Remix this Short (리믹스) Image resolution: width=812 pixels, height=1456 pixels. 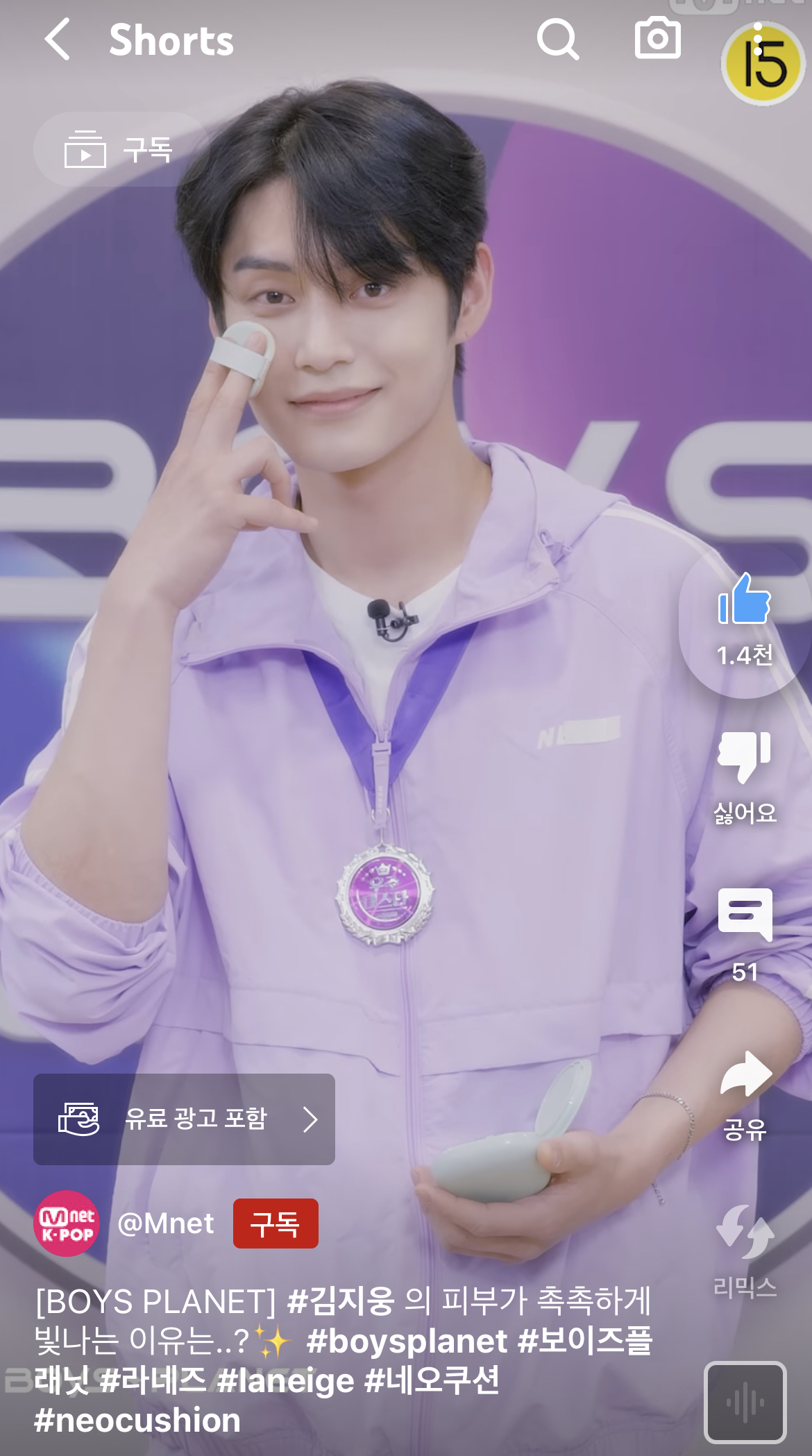pos(745,1233)
